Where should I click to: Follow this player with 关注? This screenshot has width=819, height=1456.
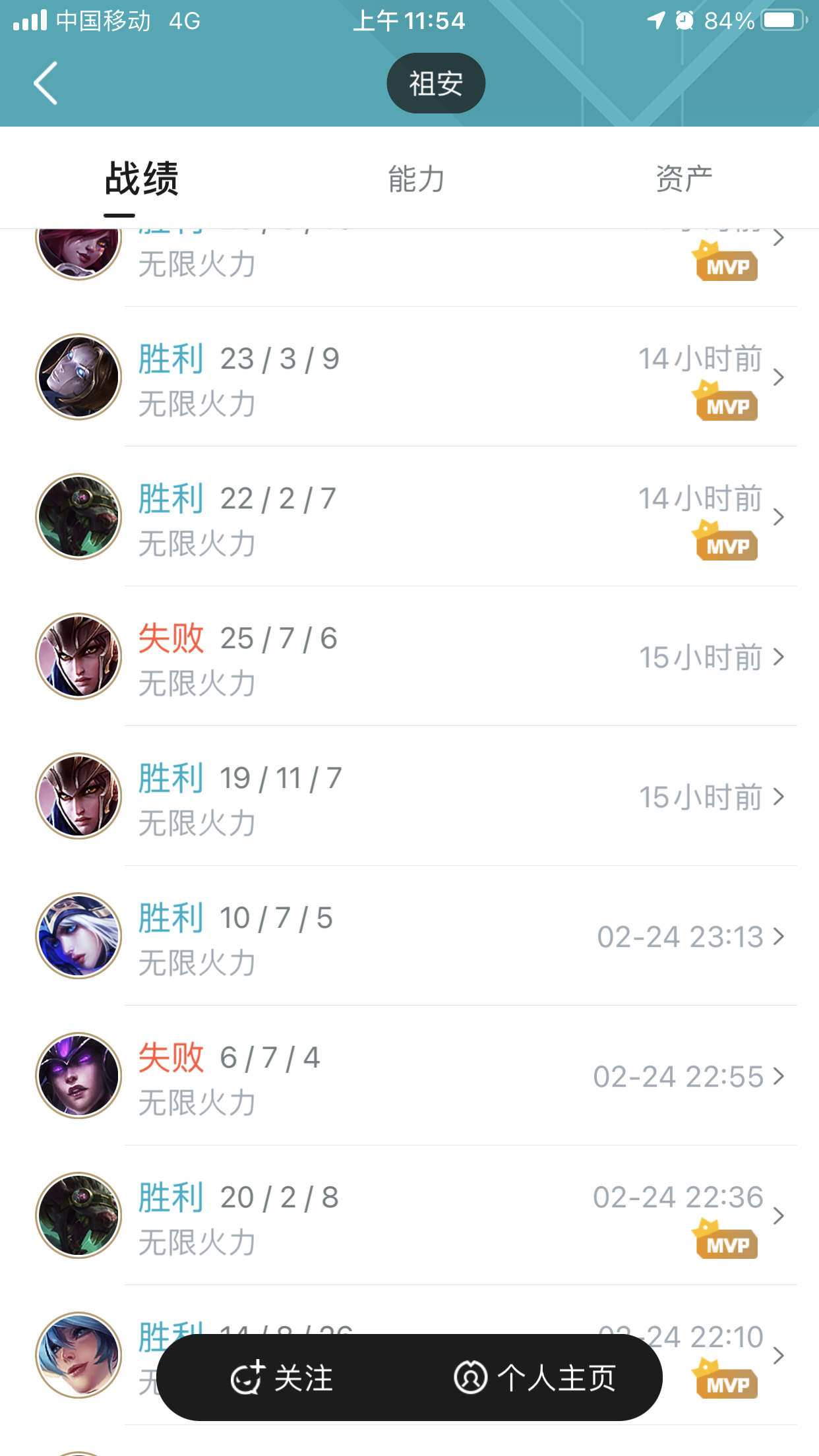(282, 1378)
